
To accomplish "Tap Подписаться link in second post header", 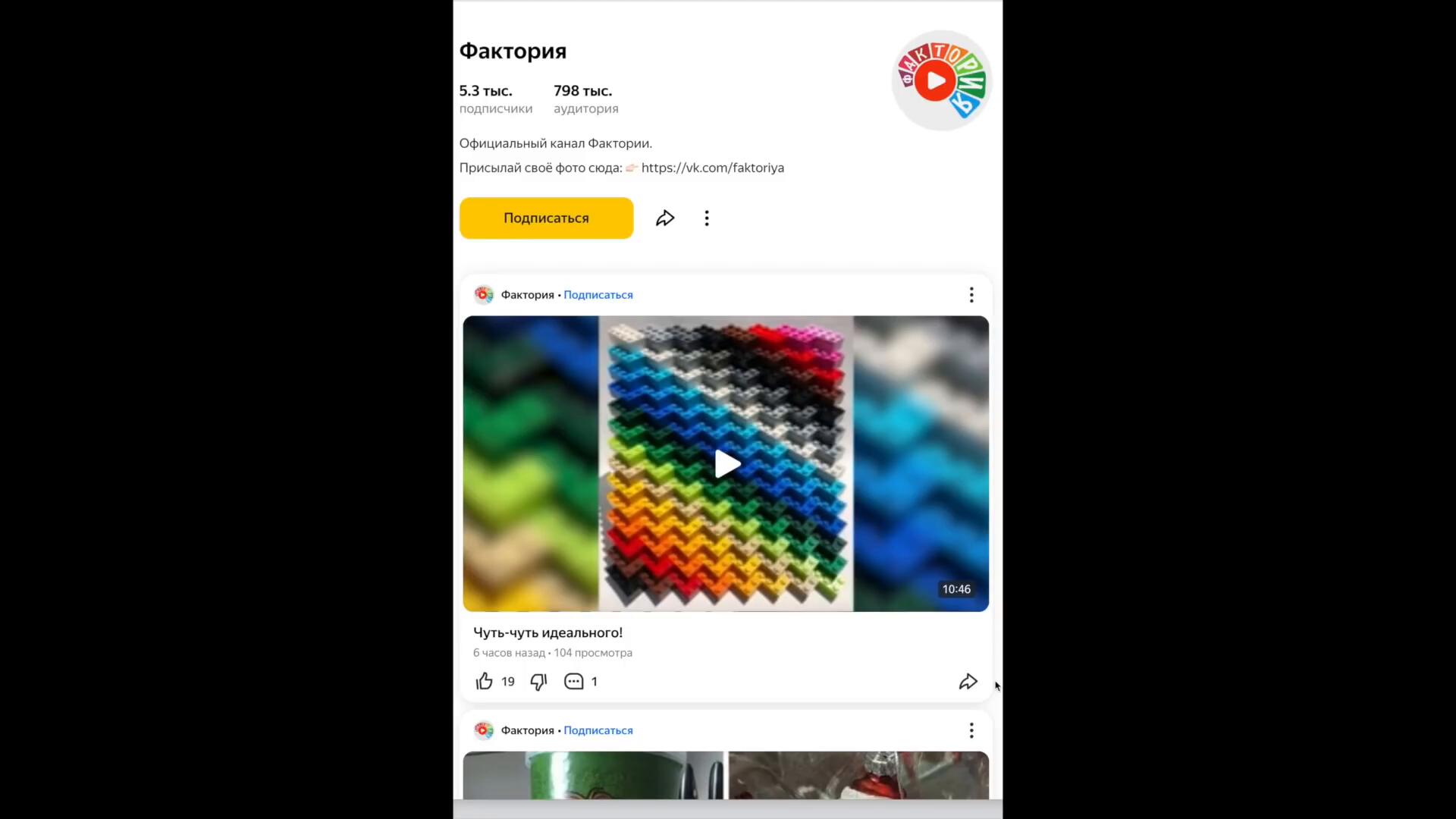I will click(598, 730).
